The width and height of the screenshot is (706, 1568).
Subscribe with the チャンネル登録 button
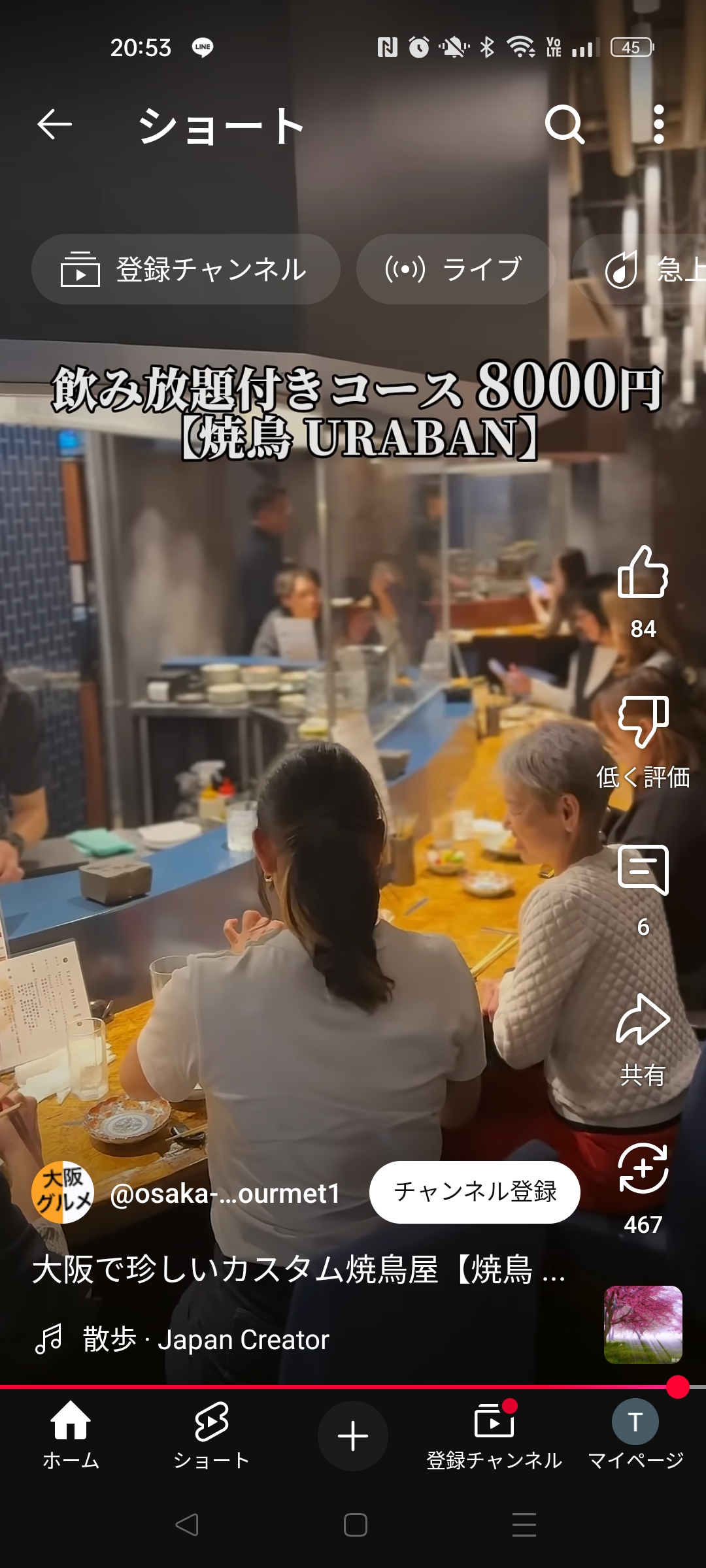coord(475,1192)
